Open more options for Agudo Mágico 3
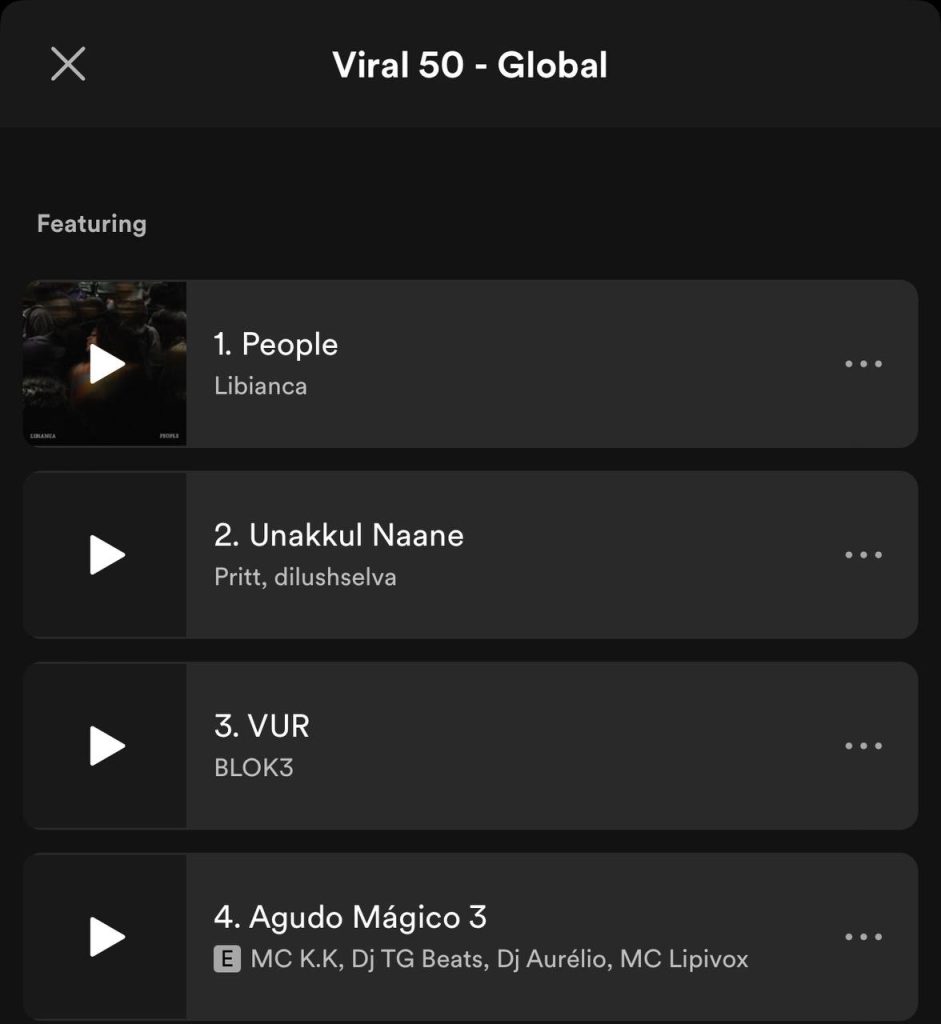The width and height of the screenshot is (941, 1024). pyautogui.click(x=863, y=937)
